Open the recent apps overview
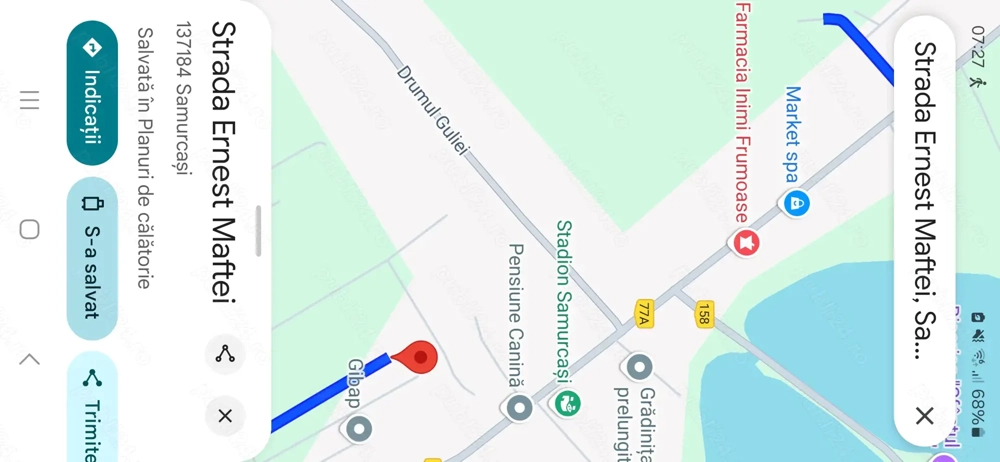This screenshot has height=462, width=1000. click(x=30, y=100)
